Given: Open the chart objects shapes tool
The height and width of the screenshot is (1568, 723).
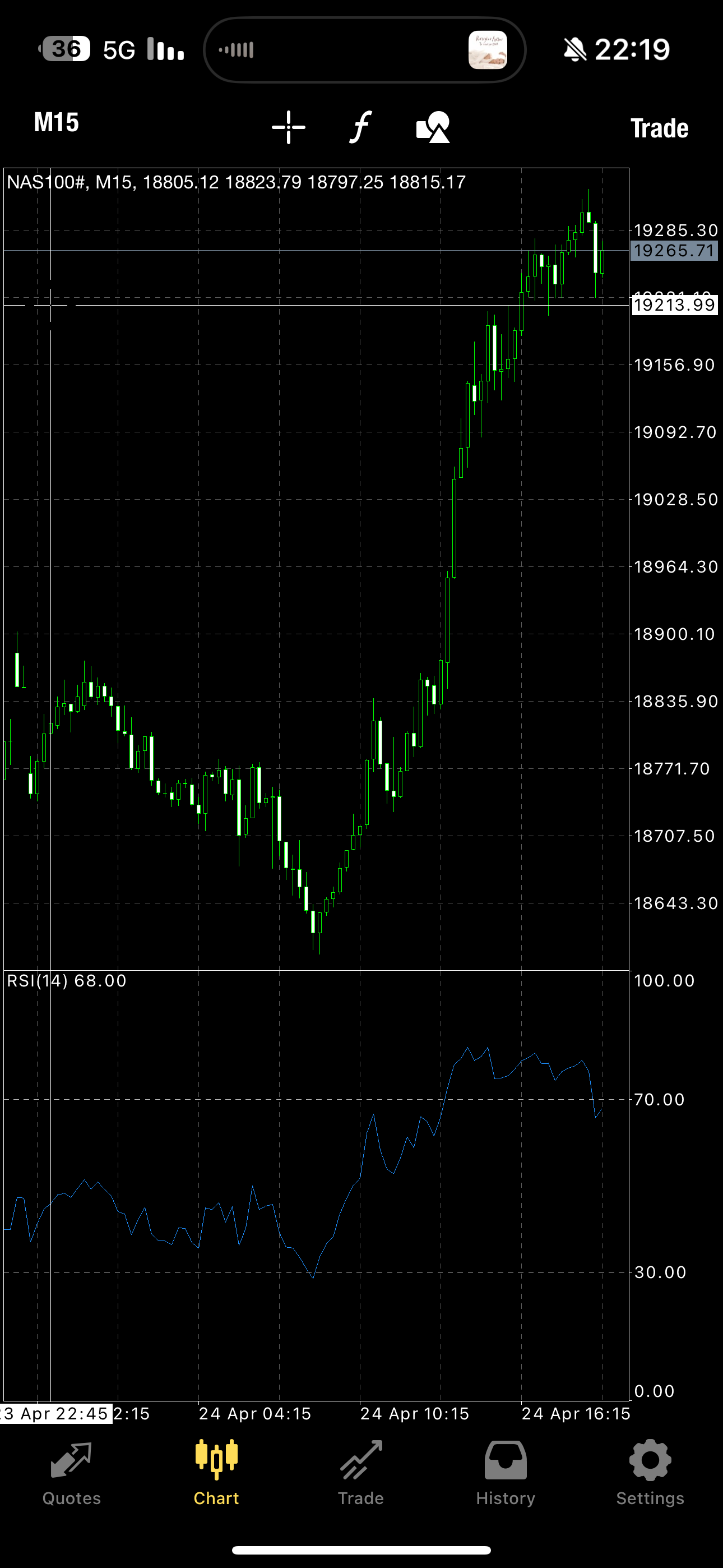Looking at the screenshot, I should 433,127.
